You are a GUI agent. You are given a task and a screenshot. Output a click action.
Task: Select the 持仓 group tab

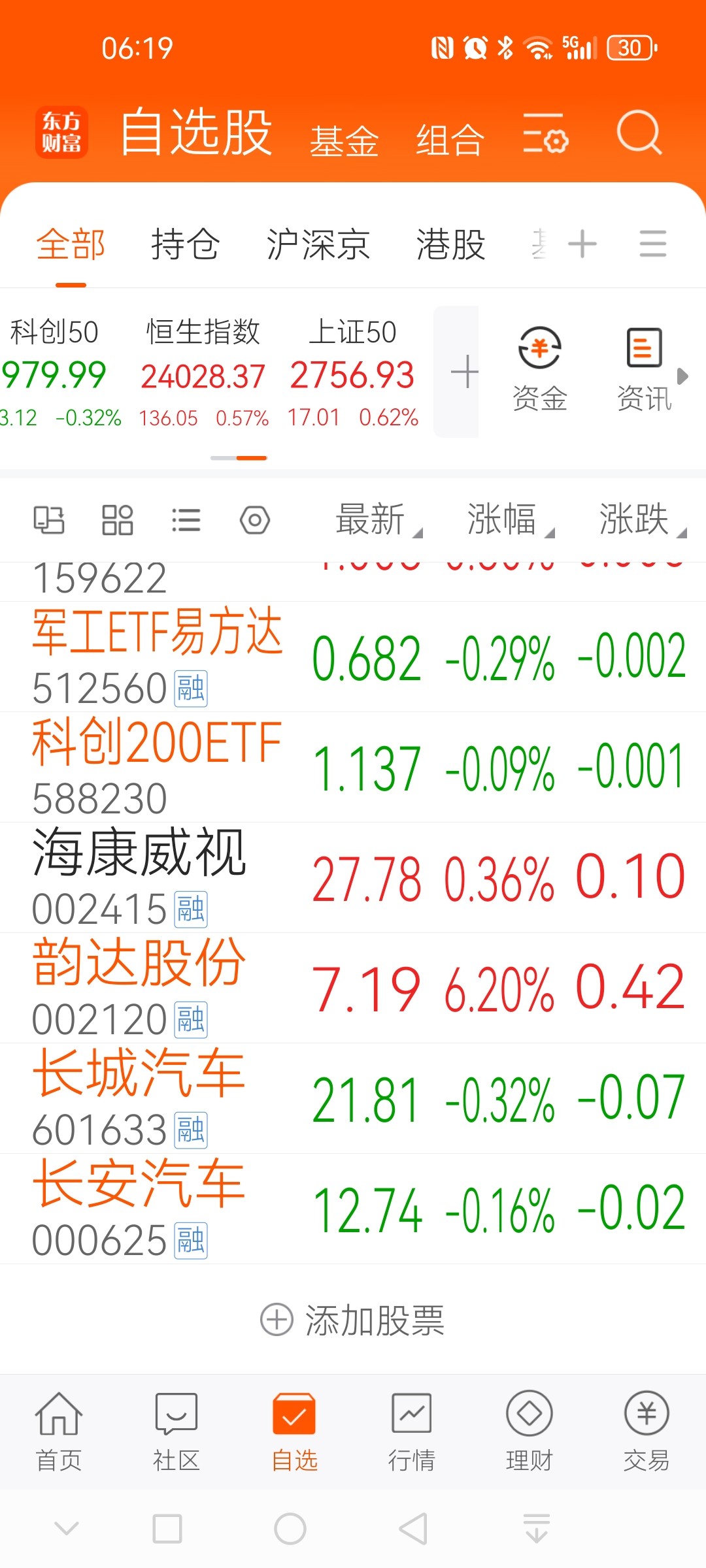coord(185,244)
